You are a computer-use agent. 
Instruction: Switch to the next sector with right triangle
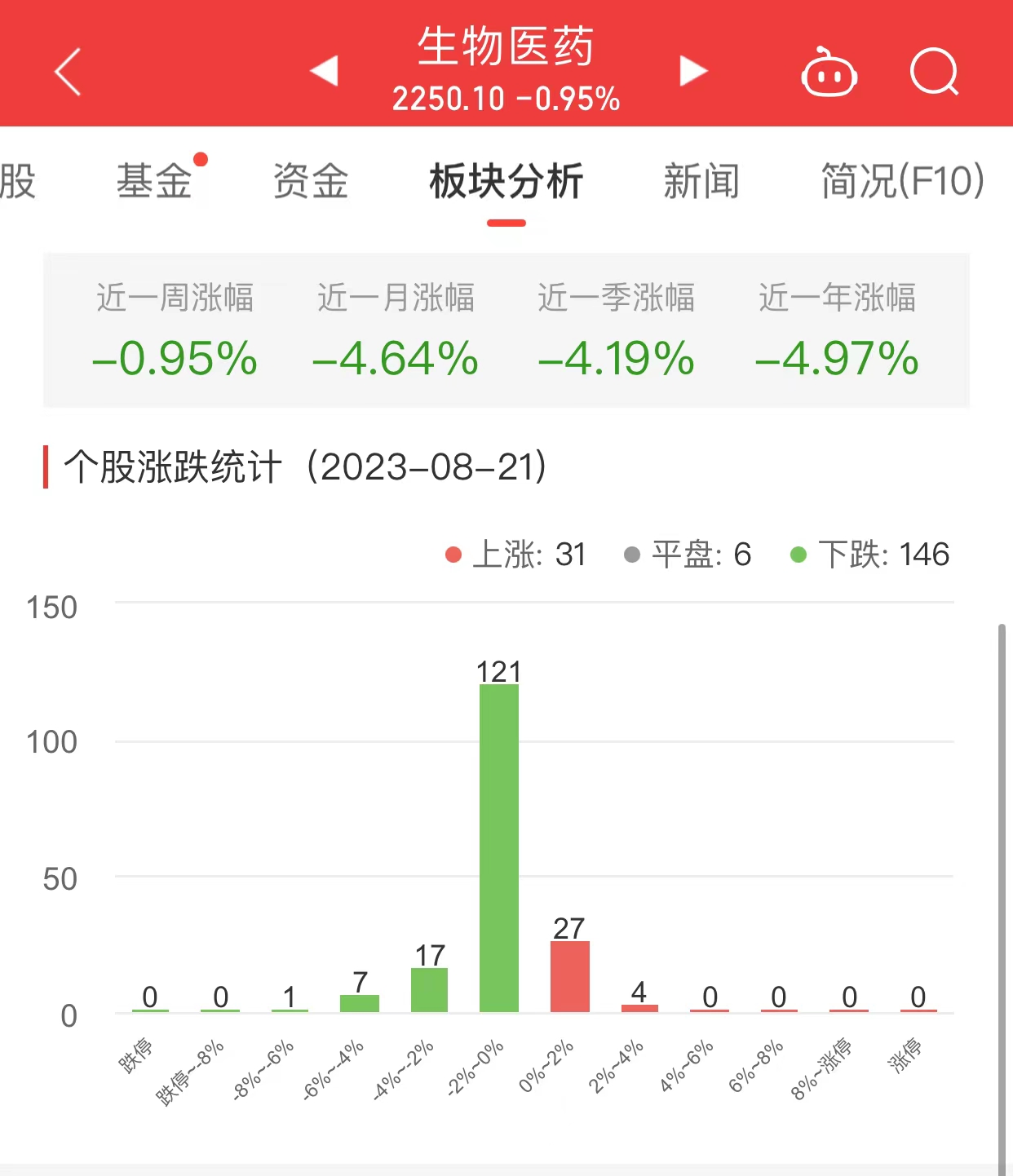click(x=693, y=71)
